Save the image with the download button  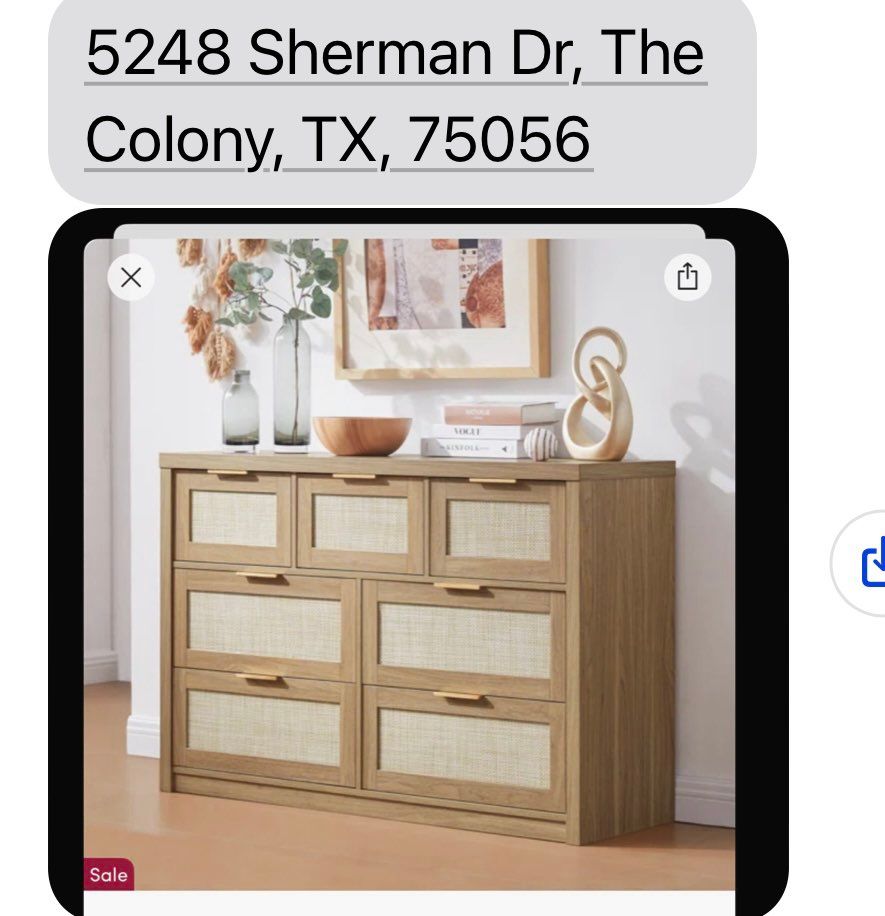[868, 562]
